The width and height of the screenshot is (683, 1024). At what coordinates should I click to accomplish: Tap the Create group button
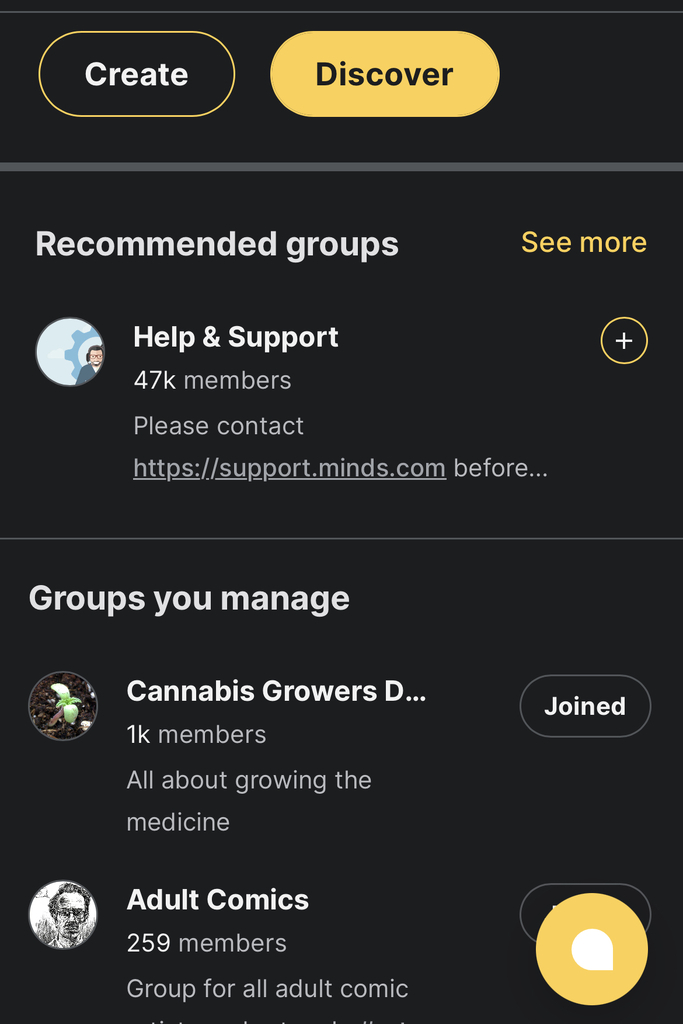pyautogui.click(x=136, y=74)
